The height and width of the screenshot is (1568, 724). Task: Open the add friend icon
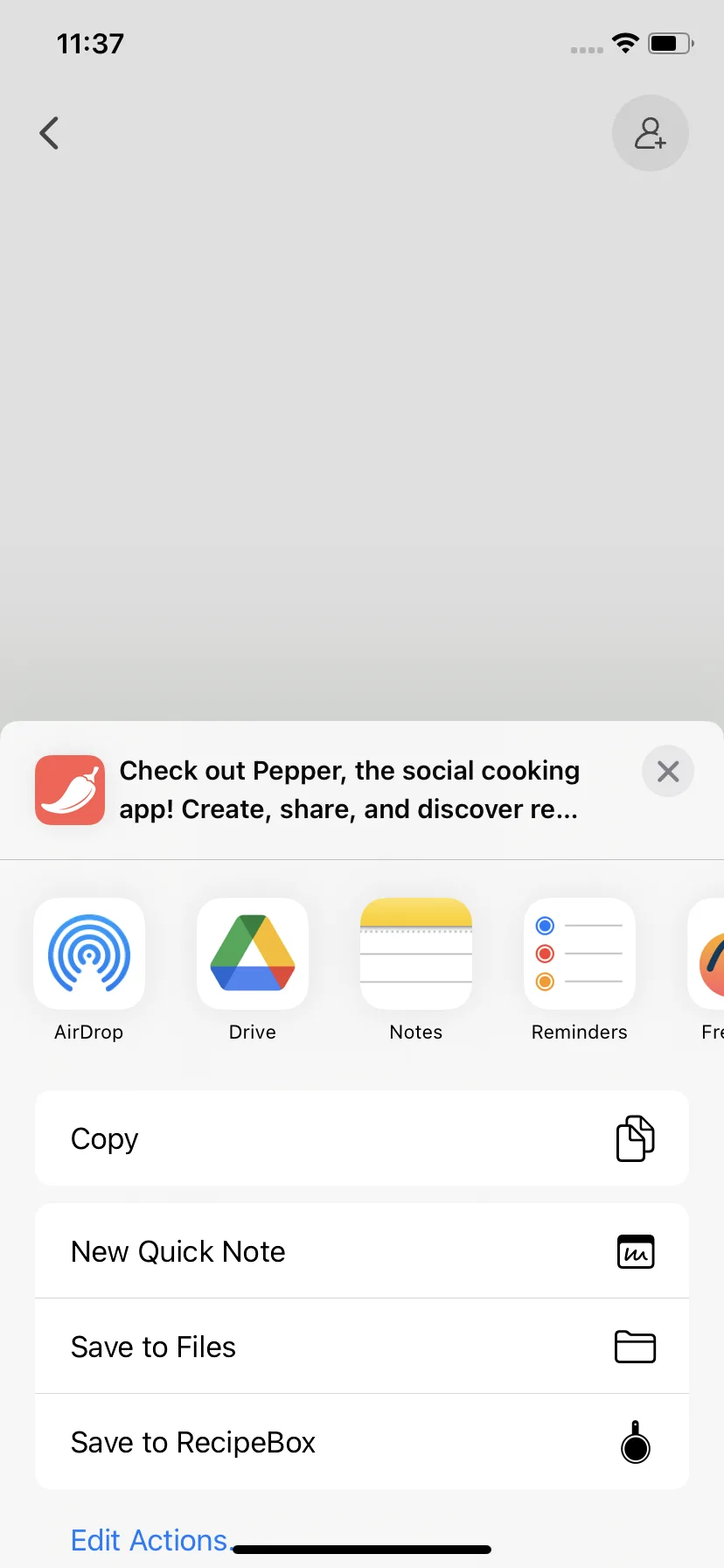pos(650,133)
